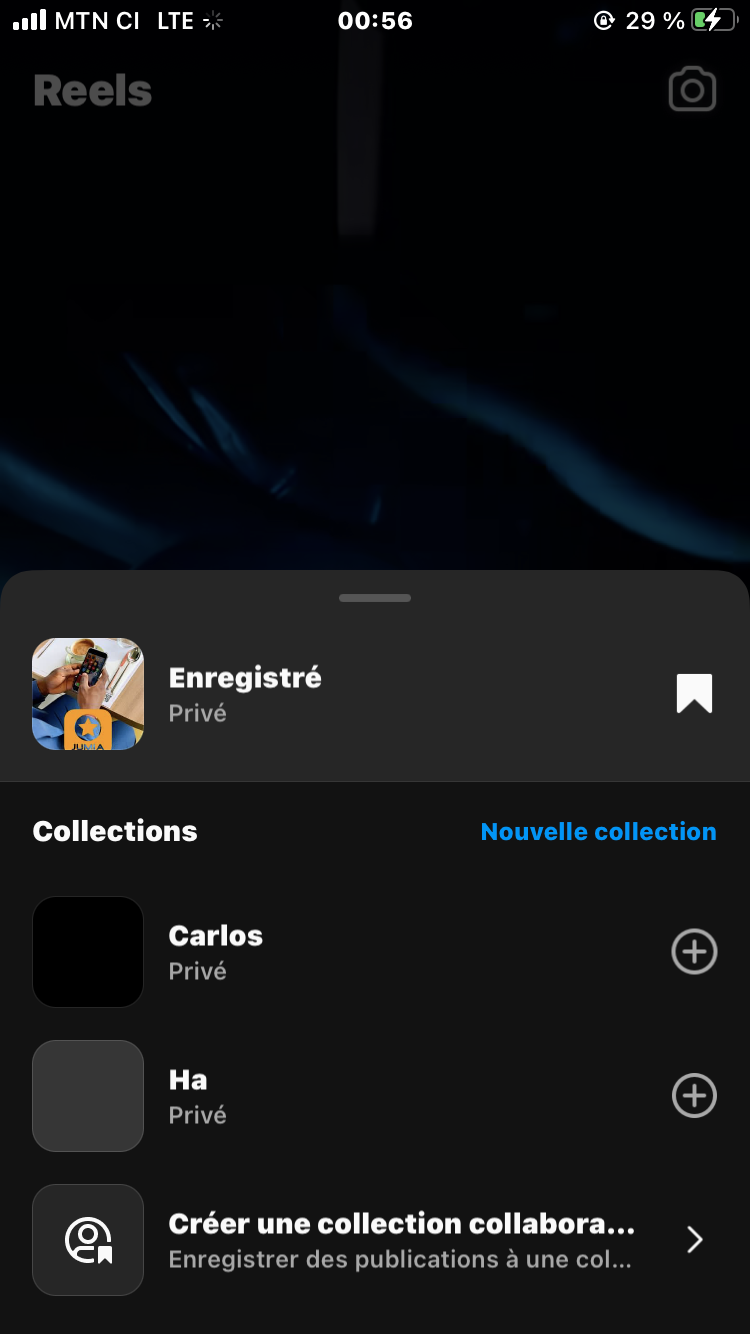Tap the bookmark icon next to Enregistré
Screen dimensions: 750x1334
(x=694, y=693)
